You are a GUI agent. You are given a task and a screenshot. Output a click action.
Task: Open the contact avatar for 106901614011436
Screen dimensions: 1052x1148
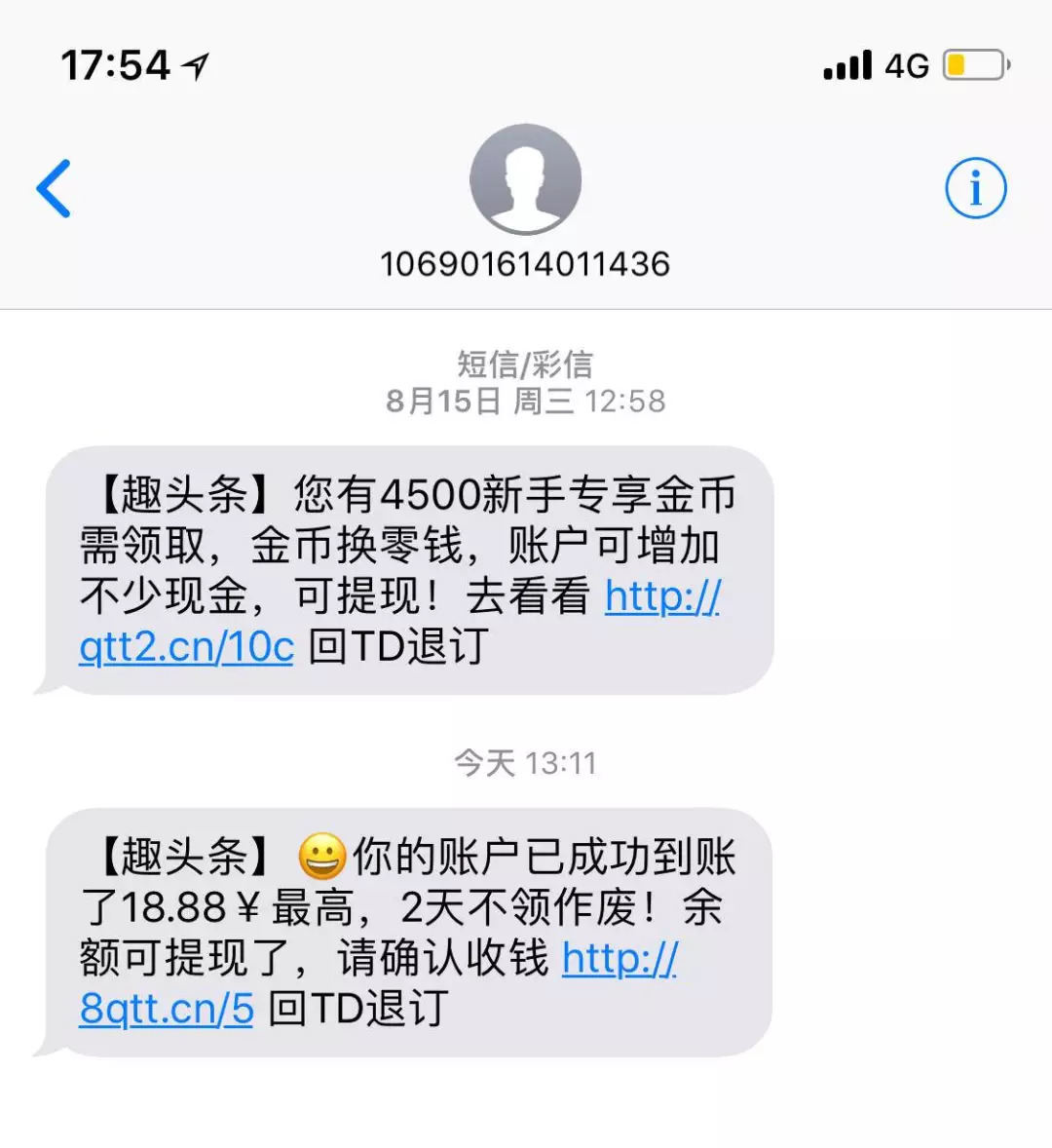pyautogui.click(x=525, y=180)
